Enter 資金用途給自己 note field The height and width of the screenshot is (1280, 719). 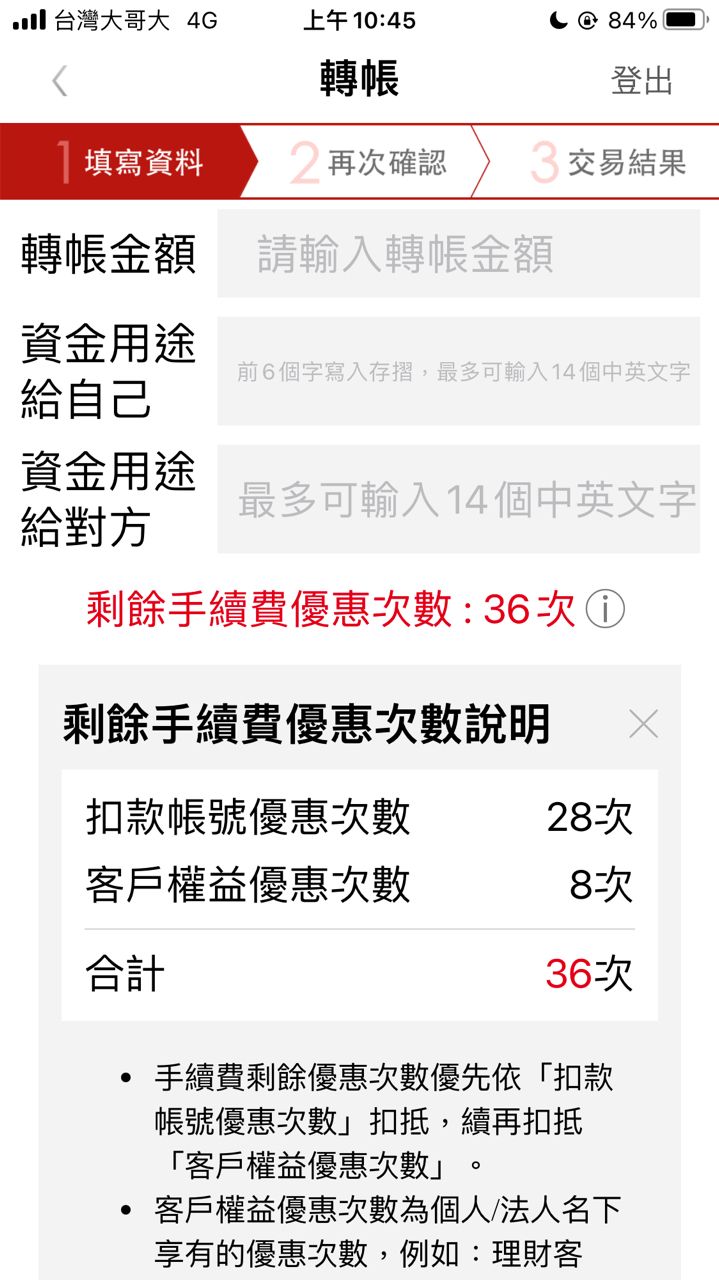[458, 372]
